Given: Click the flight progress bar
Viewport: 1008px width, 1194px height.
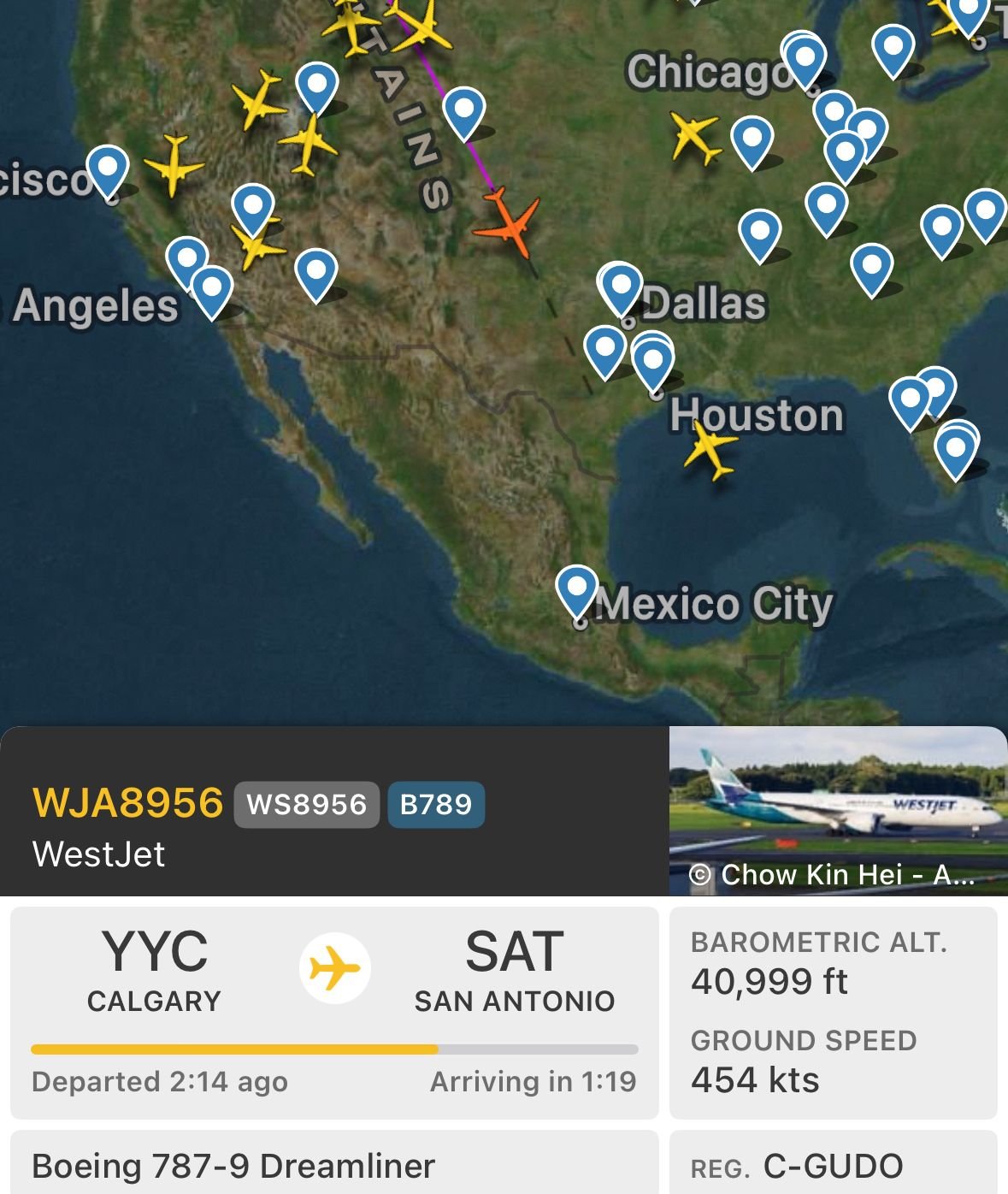Looking at the screenshot, I should pos(333,1047).
